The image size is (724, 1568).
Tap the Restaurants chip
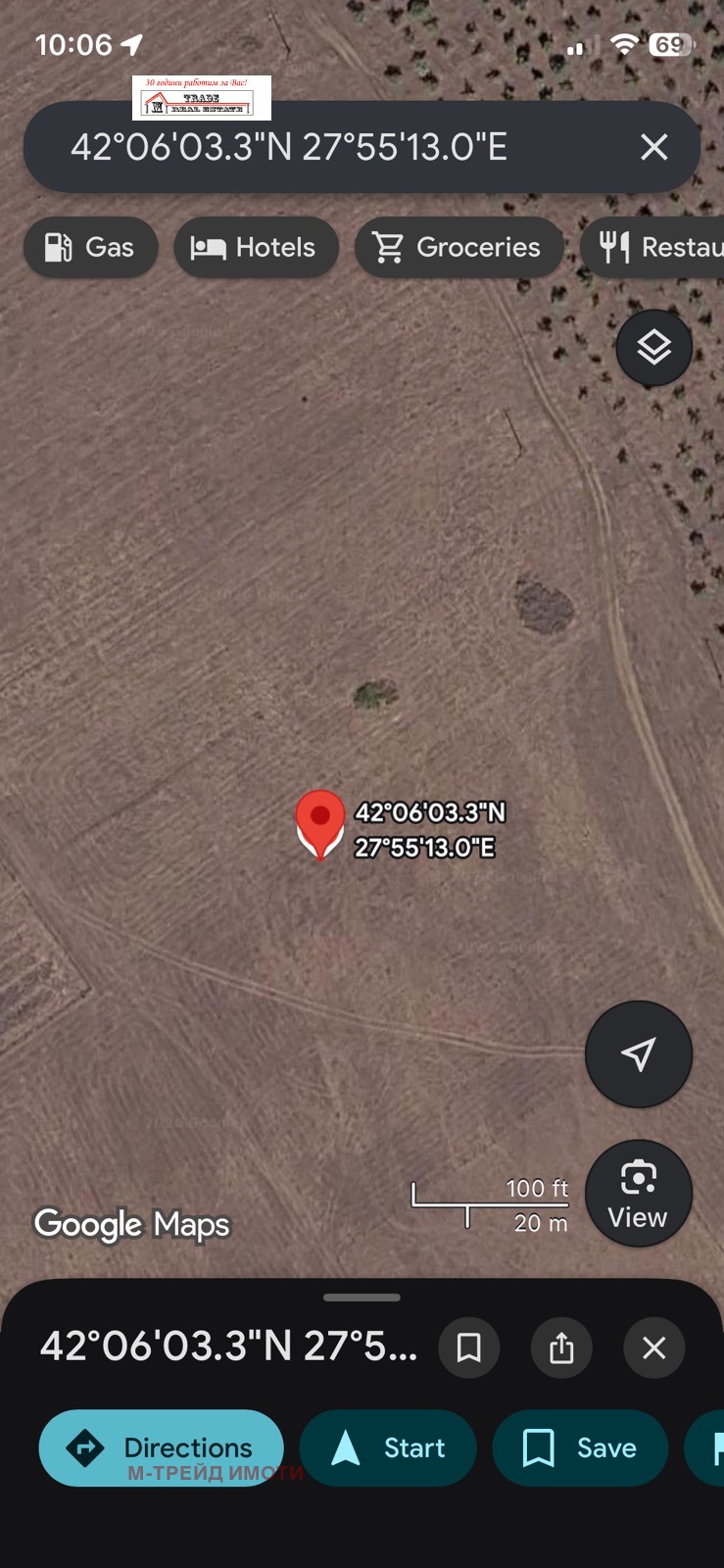pyautogui.click(x=653, y=247)
